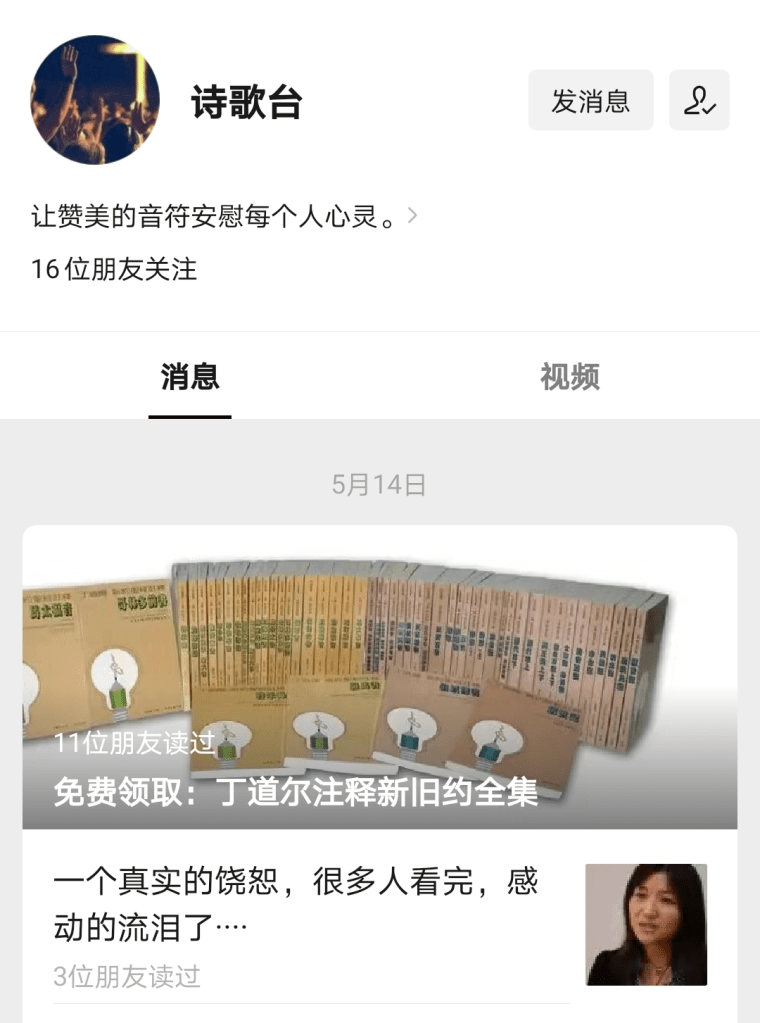Tap the 发消息 button
Screen dimensions: 760x1023
click(590, 100)
